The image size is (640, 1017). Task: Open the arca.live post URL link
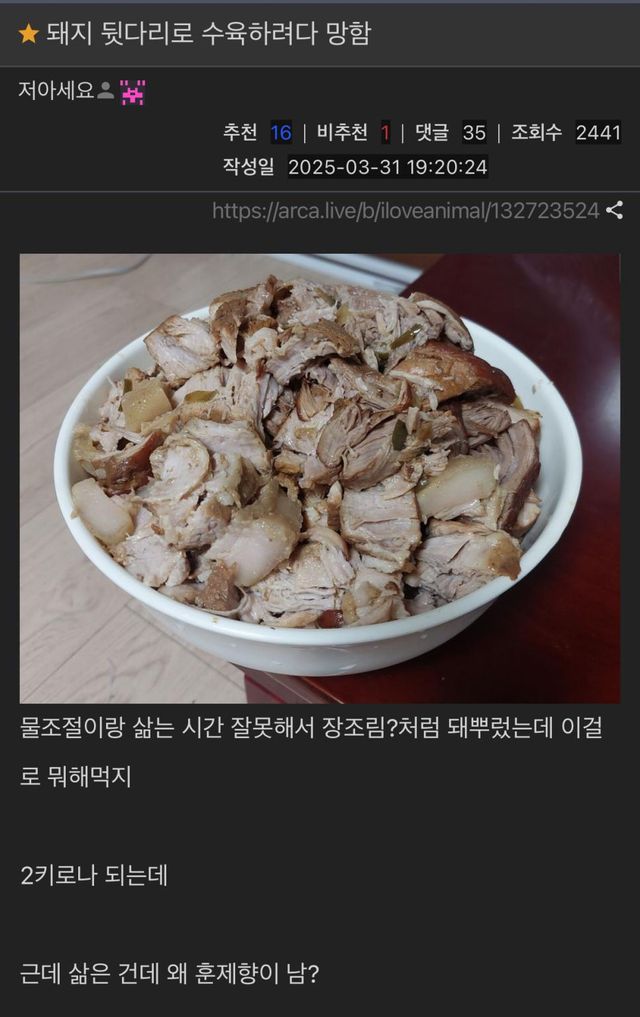405,211
